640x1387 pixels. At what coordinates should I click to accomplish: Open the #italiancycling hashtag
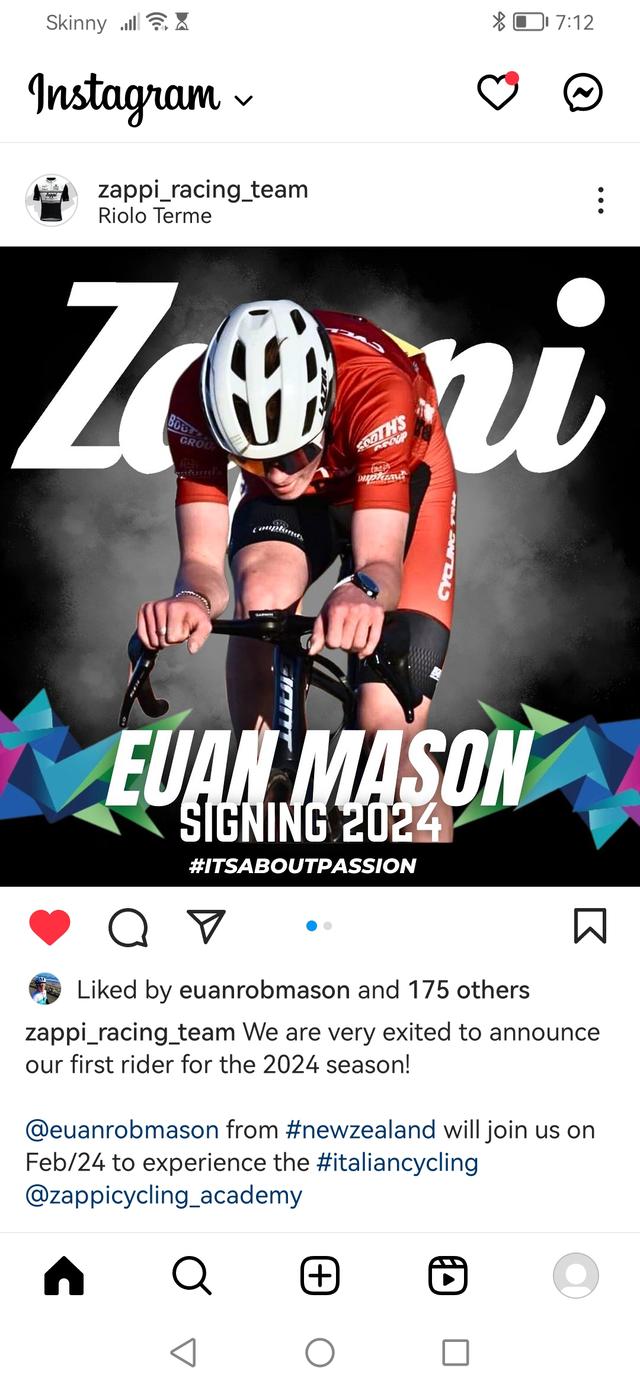pyautogui.click(x=397, y=1162)
